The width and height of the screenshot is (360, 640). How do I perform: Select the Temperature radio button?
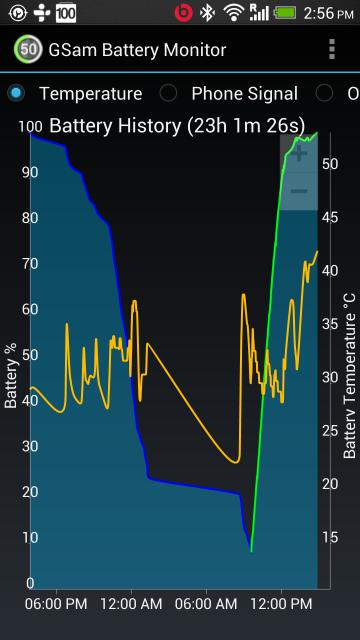tap(17, 93)
